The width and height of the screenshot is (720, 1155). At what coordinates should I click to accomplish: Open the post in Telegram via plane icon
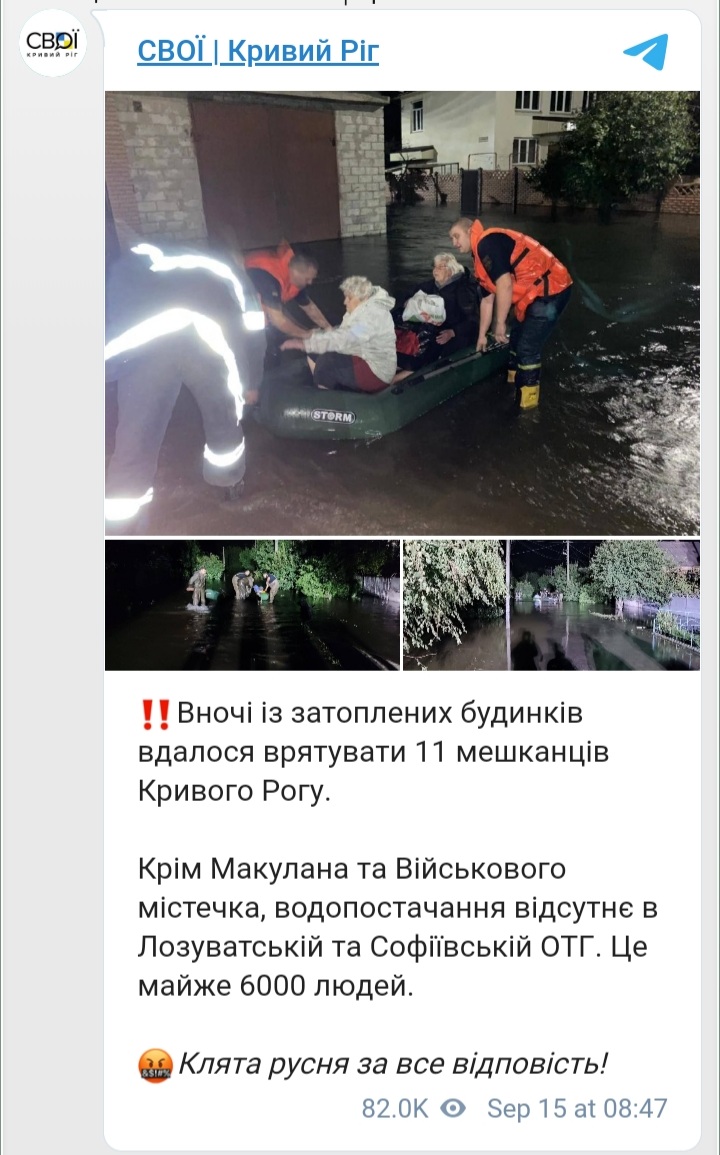coord(646,52)
